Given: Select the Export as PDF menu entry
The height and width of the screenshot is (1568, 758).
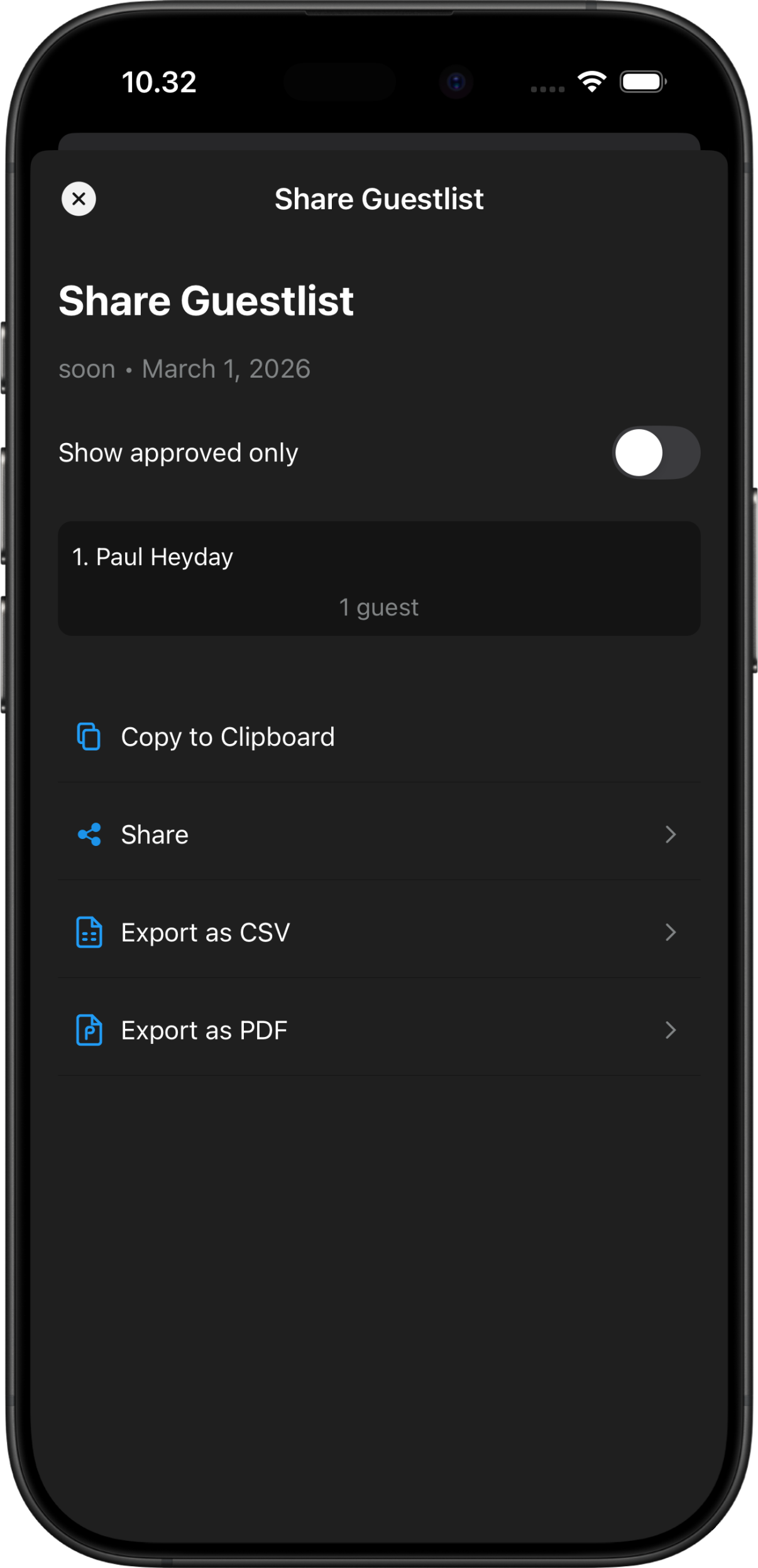Looking at the screenshot, I should (204, 1030).
